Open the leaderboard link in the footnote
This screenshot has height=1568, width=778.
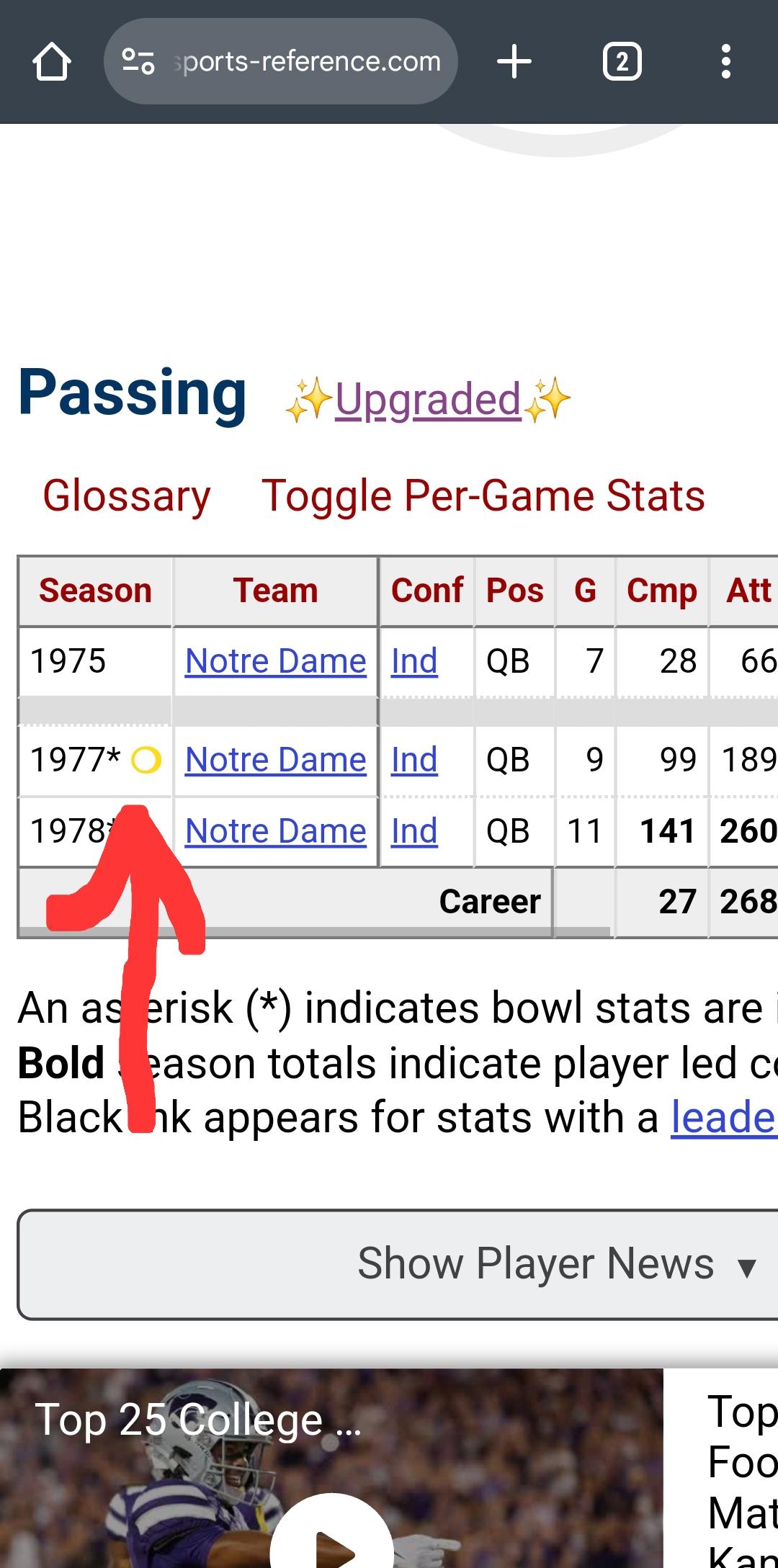pos(724,1117)
